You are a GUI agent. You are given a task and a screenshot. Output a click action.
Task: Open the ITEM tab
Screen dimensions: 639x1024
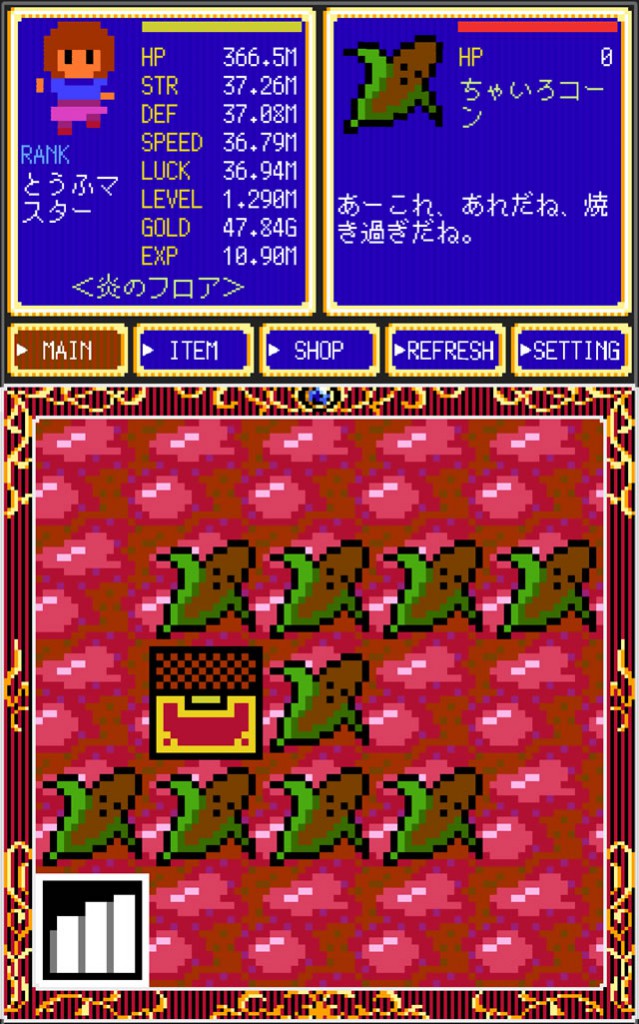tap(193, 351)
